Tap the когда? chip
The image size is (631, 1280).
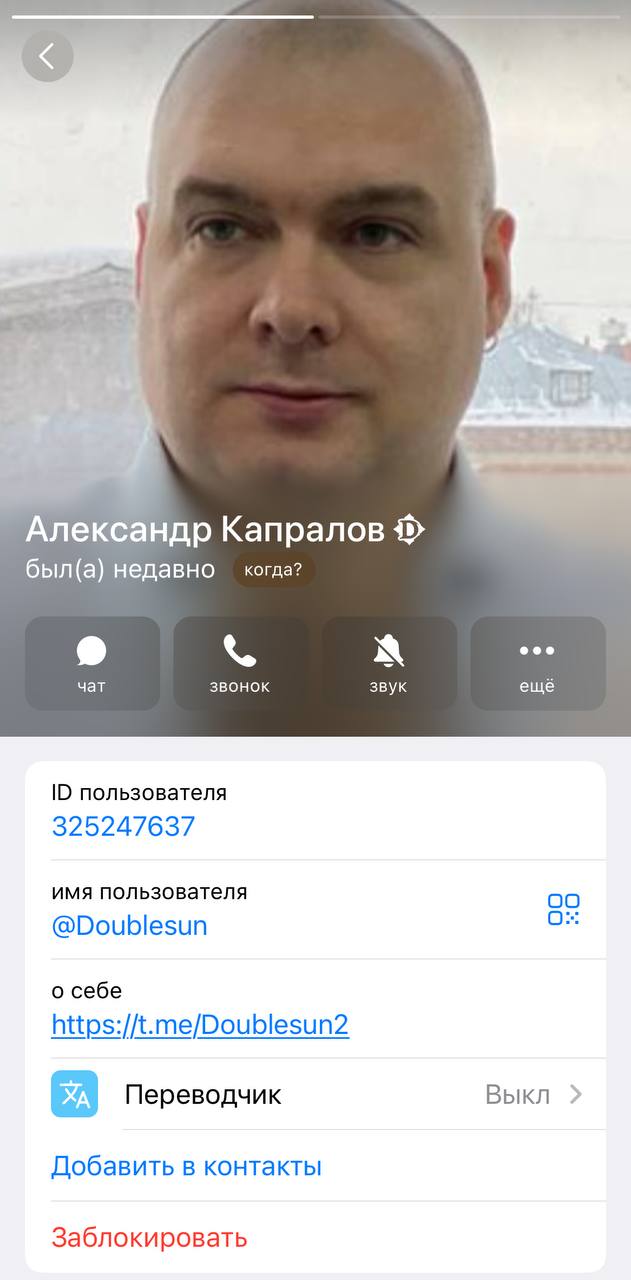[x=273, y=570]
